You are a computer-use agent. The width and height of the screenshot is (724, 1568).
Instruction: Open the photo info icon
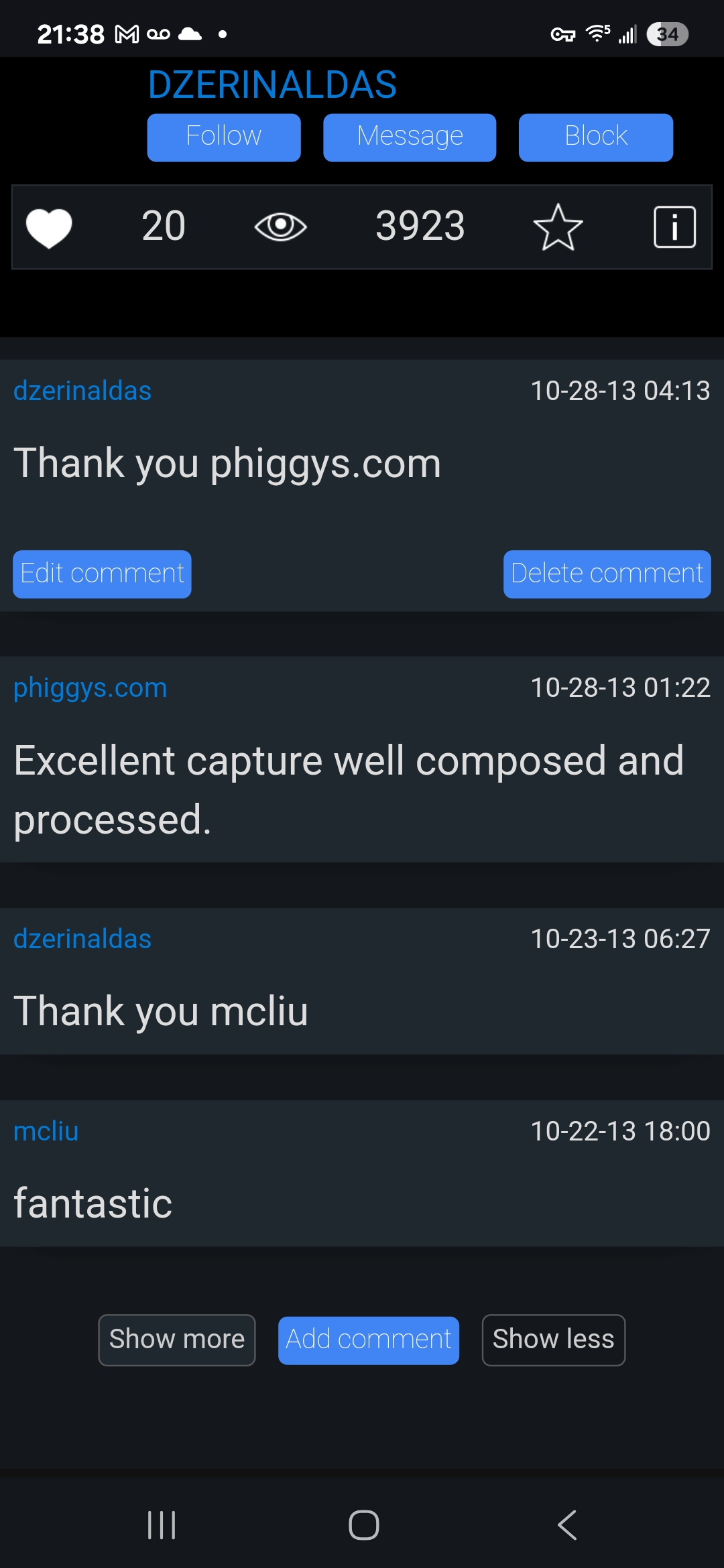(x=674, y=227)
